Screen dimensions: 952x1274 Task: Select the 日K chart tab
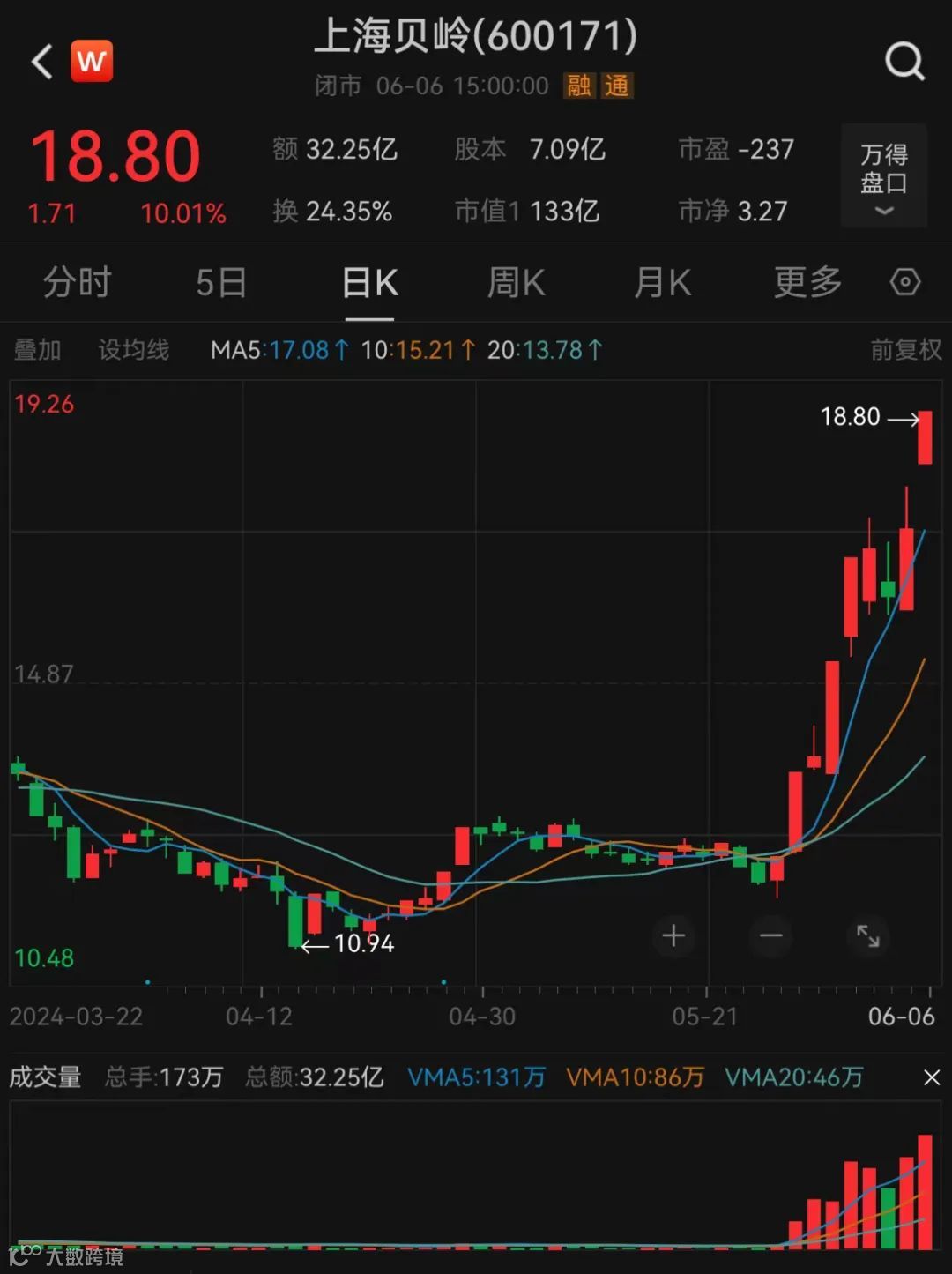[x=369, y=283]
